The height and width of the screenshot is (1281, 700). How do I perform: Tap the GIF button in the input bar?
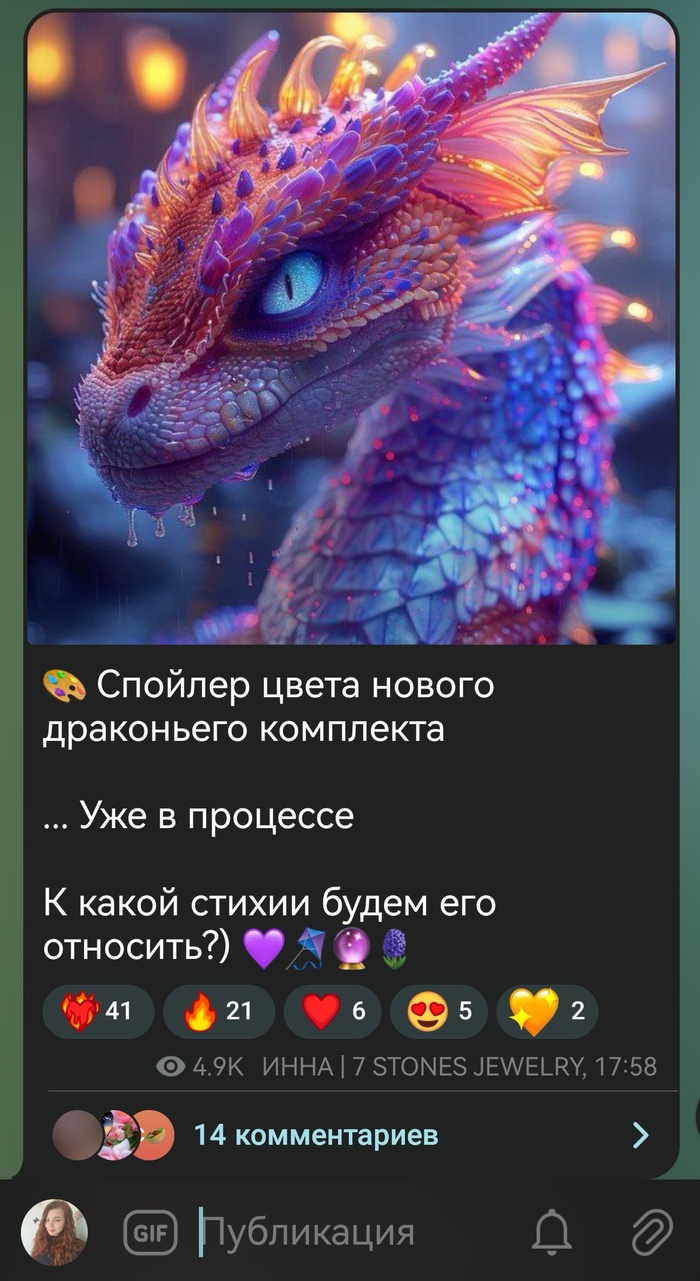coord(150,1232)
